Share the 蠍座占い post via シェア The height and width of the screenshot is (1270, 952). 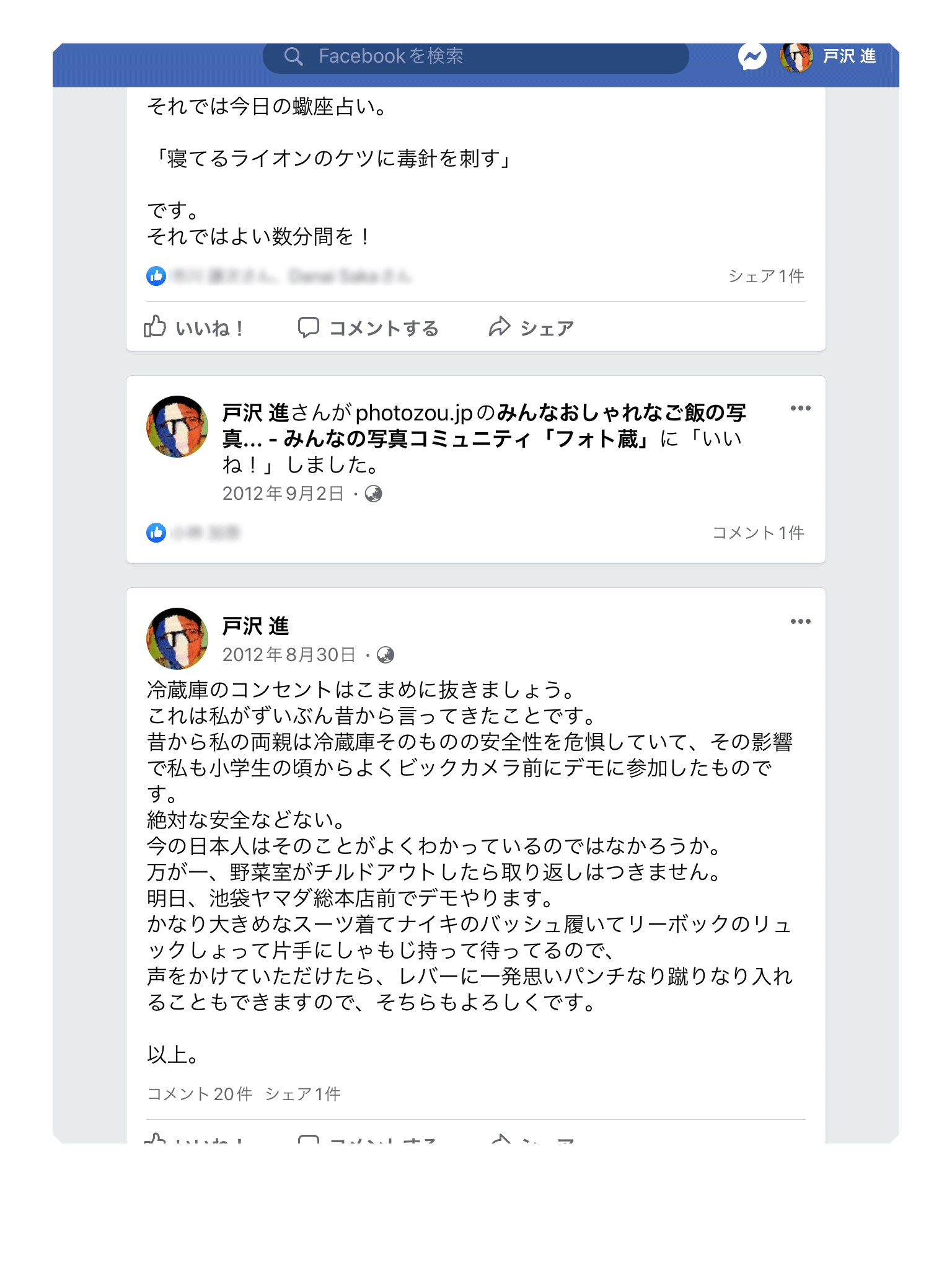pyautogui.click(x=531, y=327)
